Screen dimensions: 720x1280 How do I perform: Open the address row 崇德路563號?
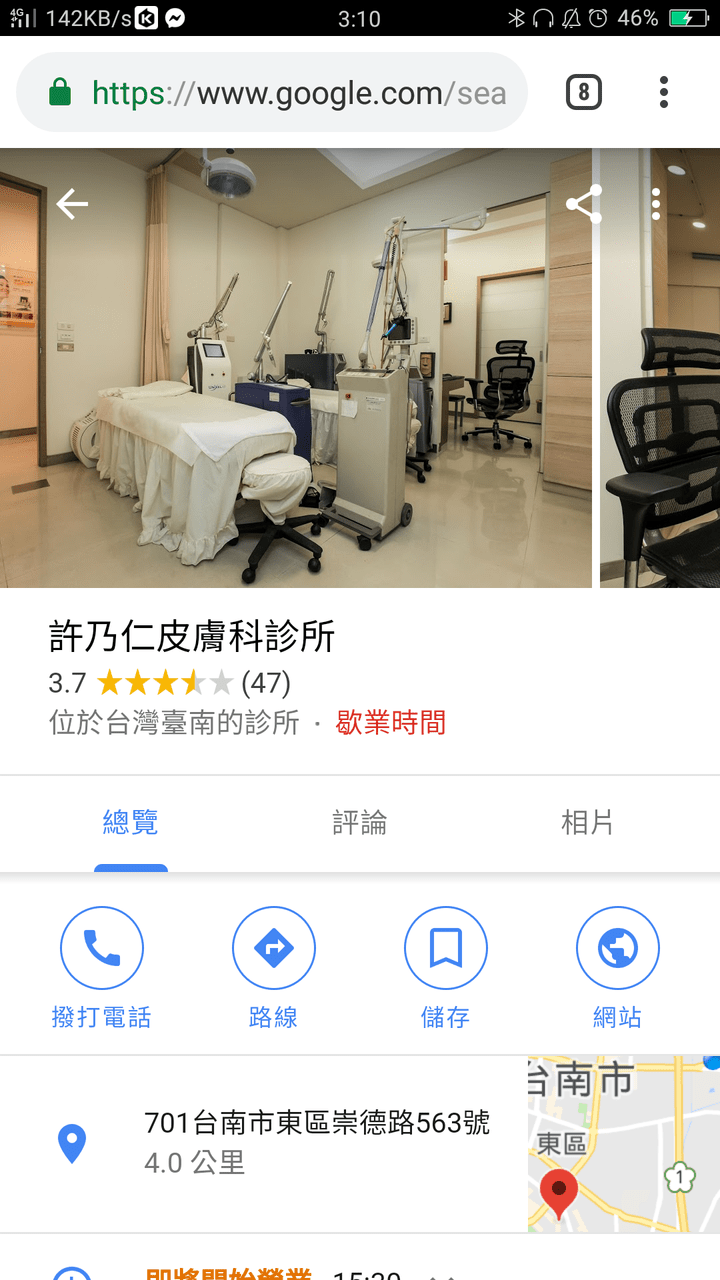pos(264,1143)
